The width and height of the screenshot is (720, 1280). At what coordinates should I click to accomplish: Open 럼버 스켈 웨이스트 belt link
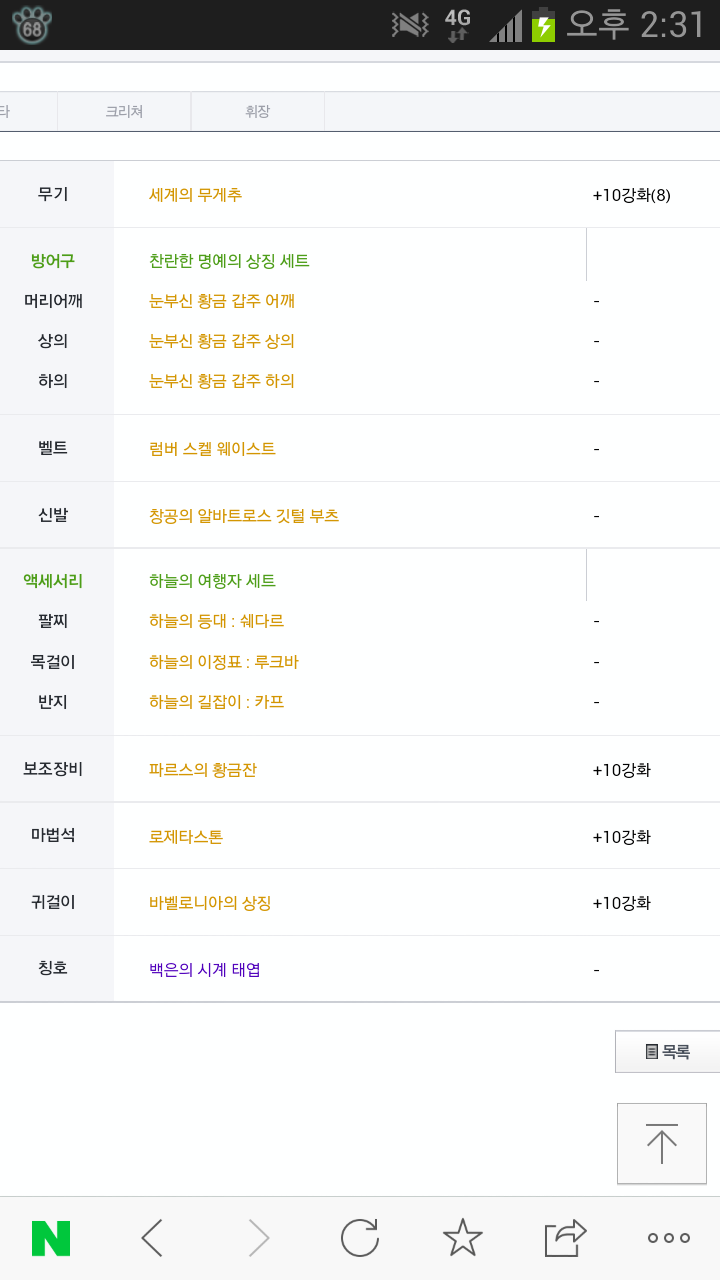[212, 449]
